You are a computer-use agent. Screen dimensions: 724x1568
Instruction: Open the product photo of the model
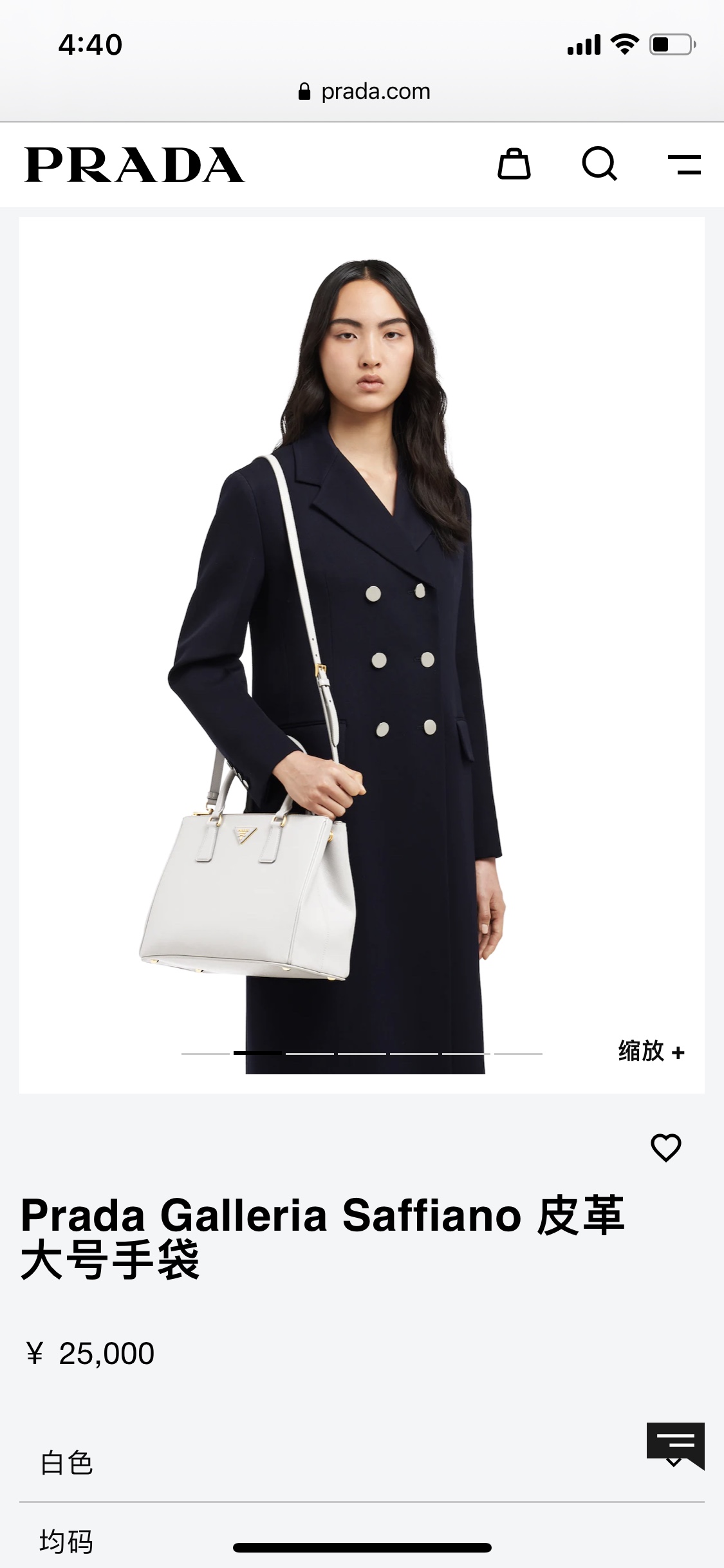pyautogui.click(x=360, y=644)
